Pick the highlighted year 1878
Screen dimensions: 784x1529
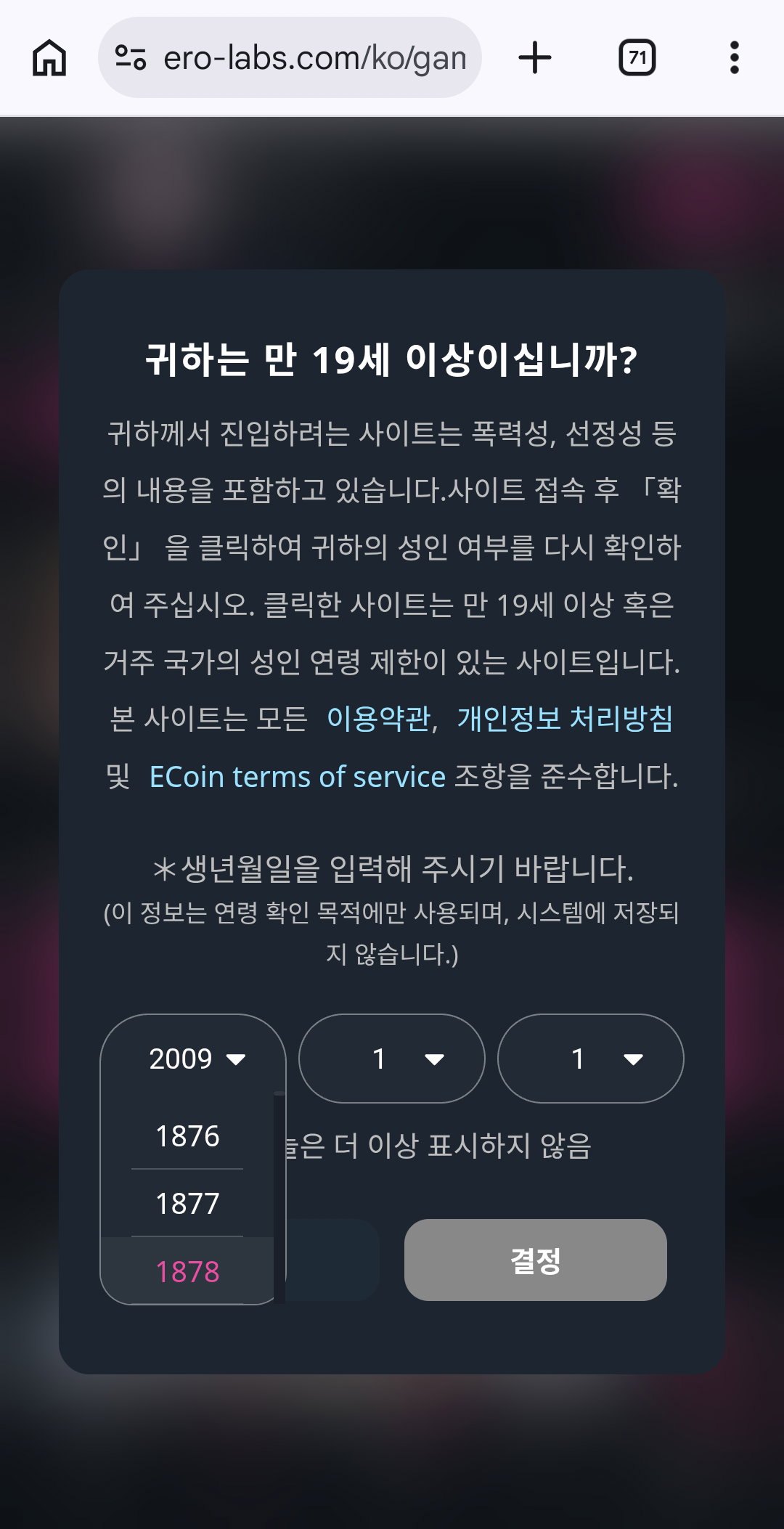tap(187, 1271)
